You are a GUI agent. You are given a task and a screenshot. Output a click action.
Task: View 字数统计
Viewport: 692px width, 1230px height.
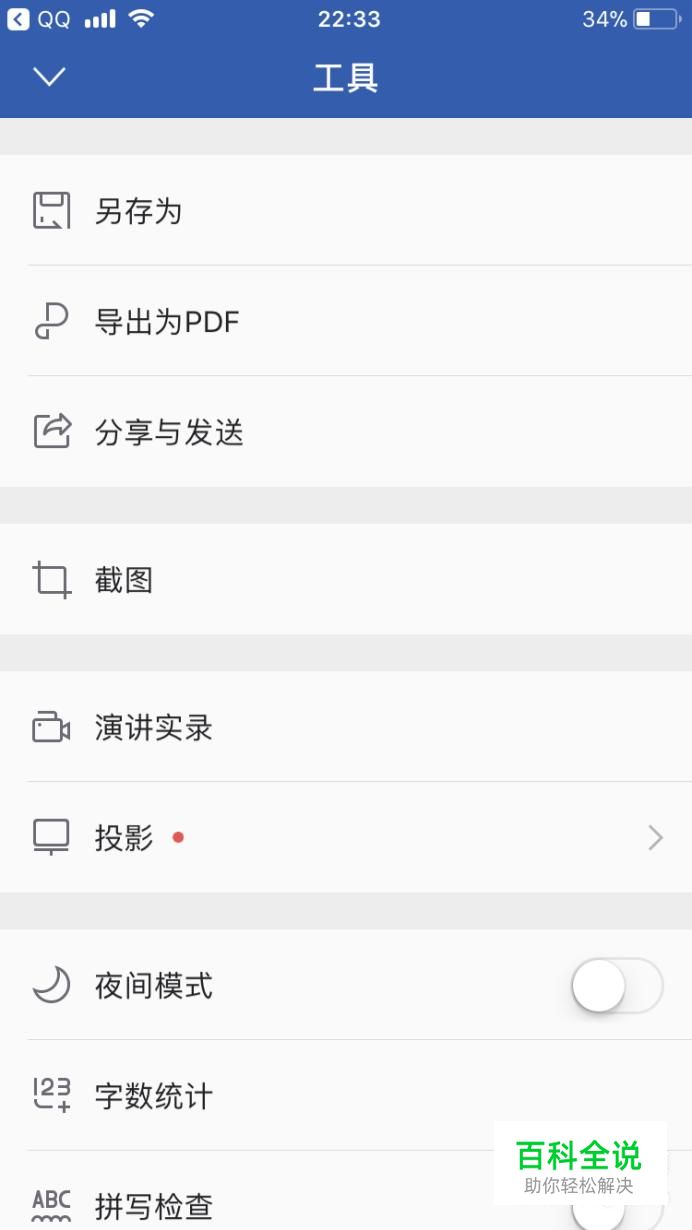tap(346, 1095)
